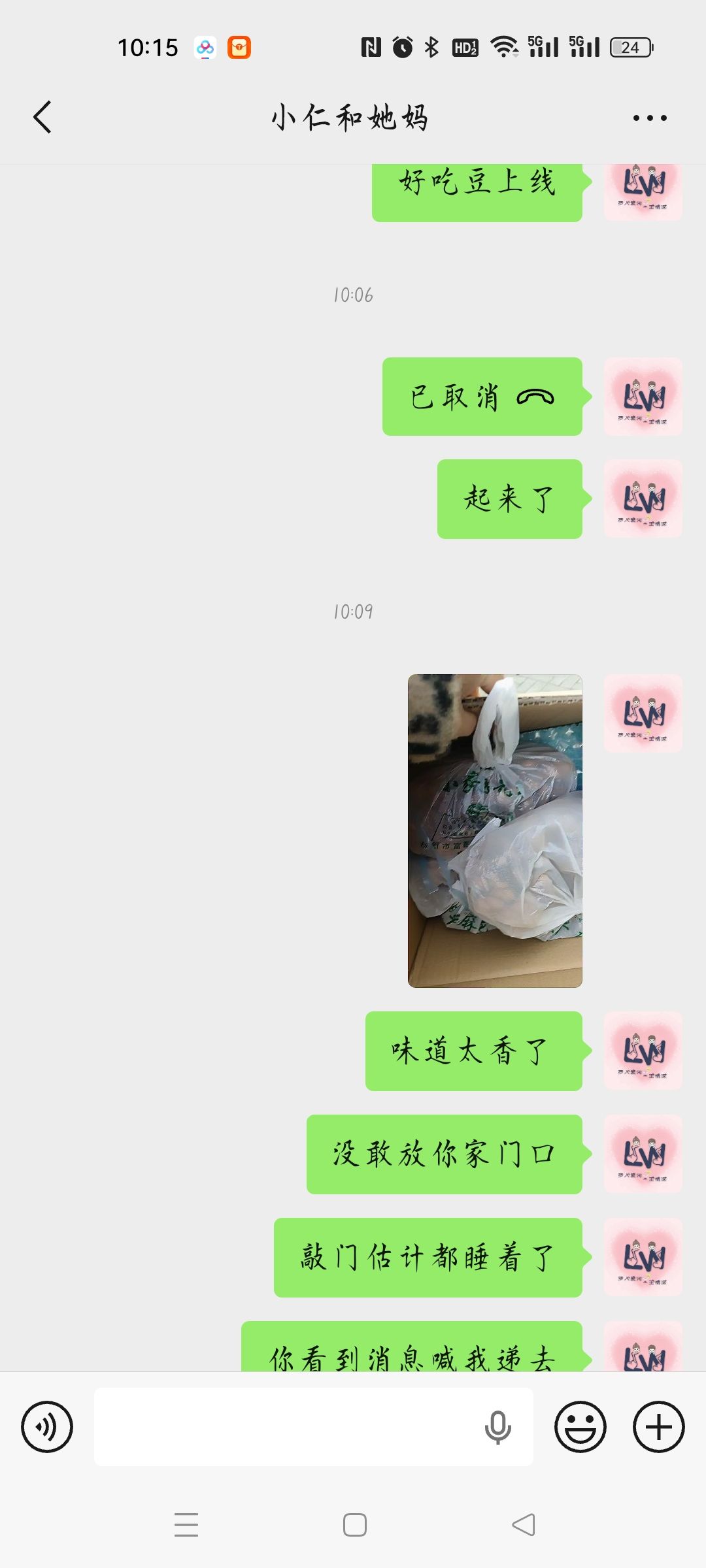This screenshot has width=706, height=1568.
Task: Tap the cancelled call message 已取消
Action: click(482, 397)
